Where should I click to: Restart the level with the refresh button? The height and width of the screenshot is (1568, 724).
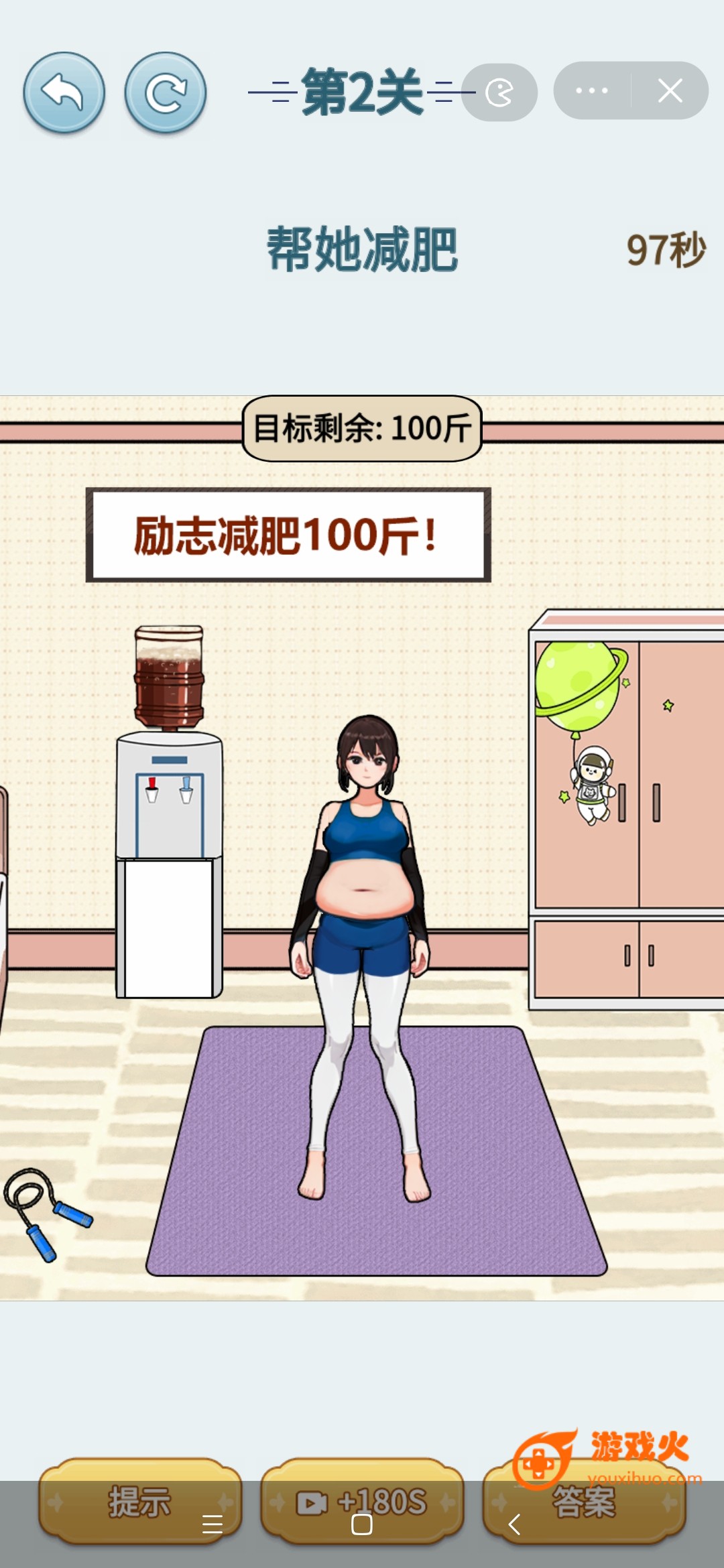click(x=165, y=92)
